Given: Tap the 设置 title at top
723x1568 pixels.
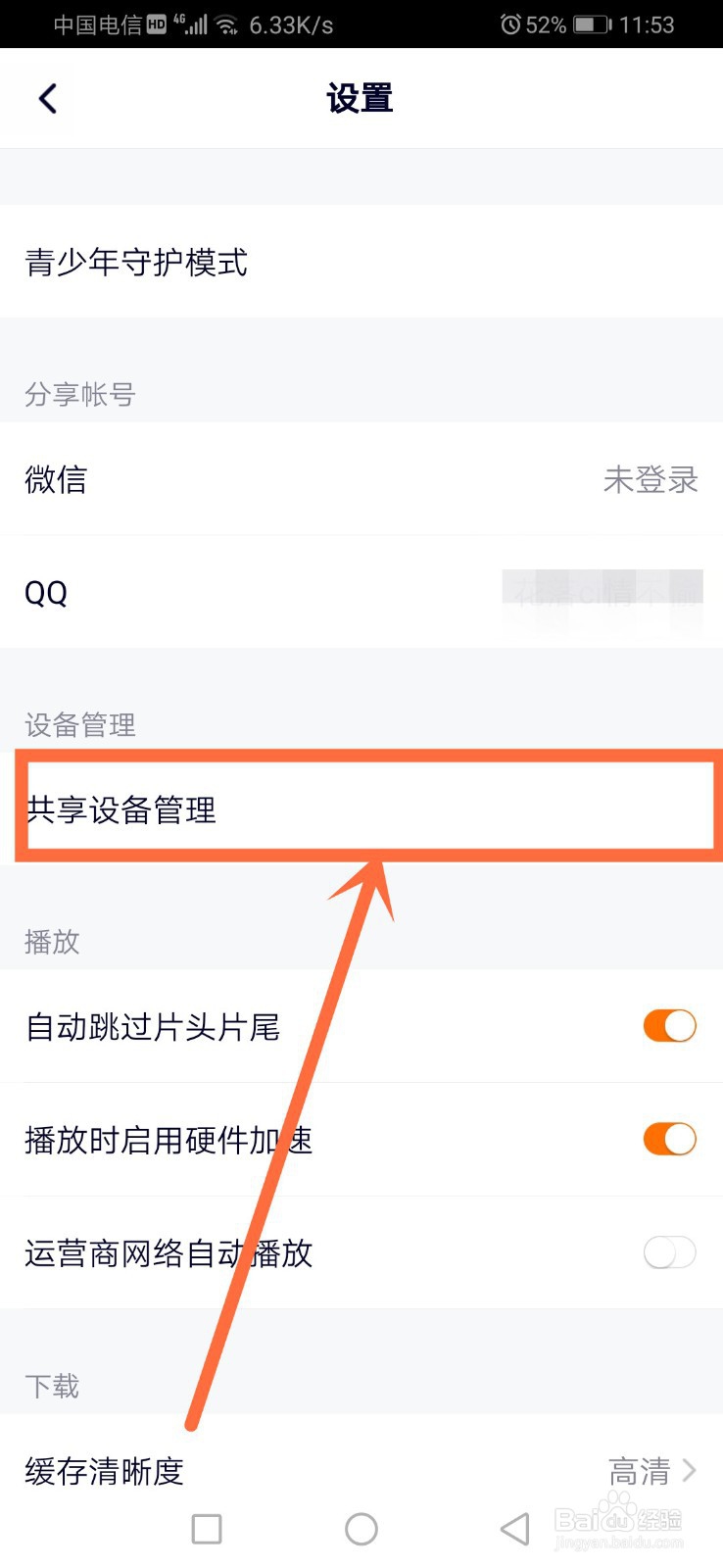Looking at the screenshot, I should click(360, 98).
